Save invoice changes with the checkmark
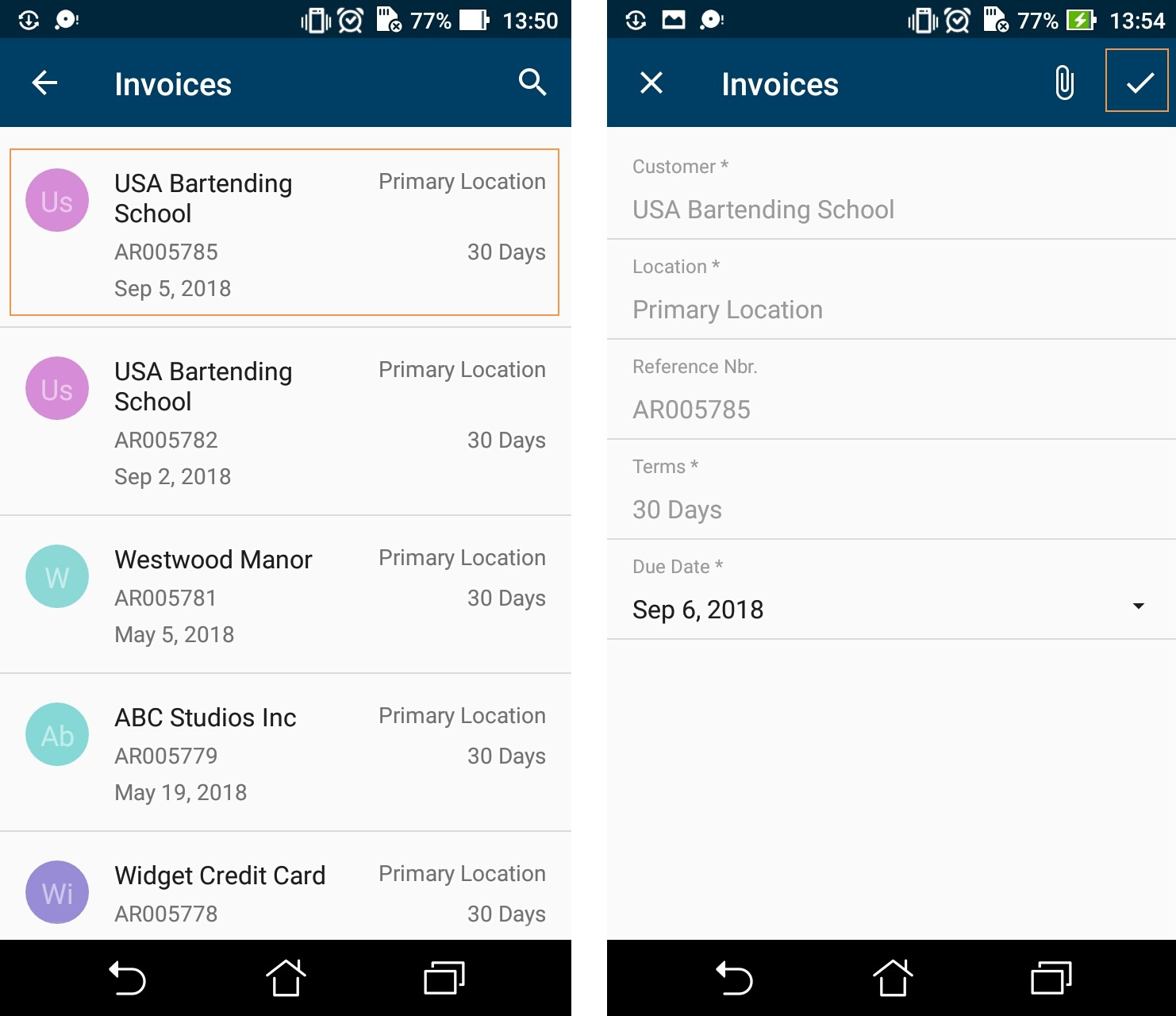 pos(1139,83)
